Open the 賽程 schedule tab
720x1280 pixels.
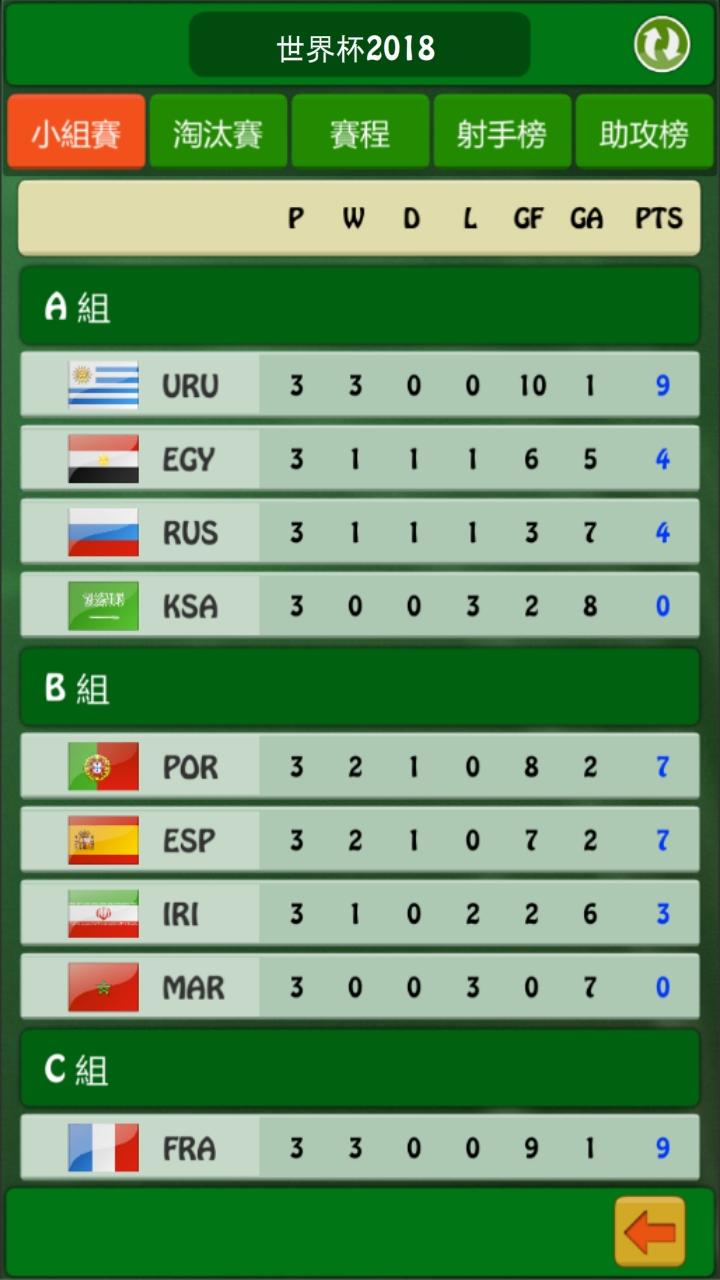click(x=360, y=132)
